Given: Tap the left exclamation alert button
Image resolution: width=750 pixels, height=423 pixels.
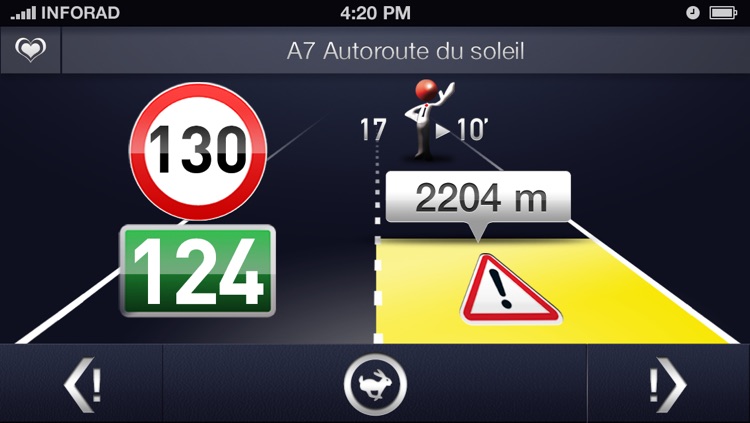Looking at the screenshot, I should pos(82,384).
